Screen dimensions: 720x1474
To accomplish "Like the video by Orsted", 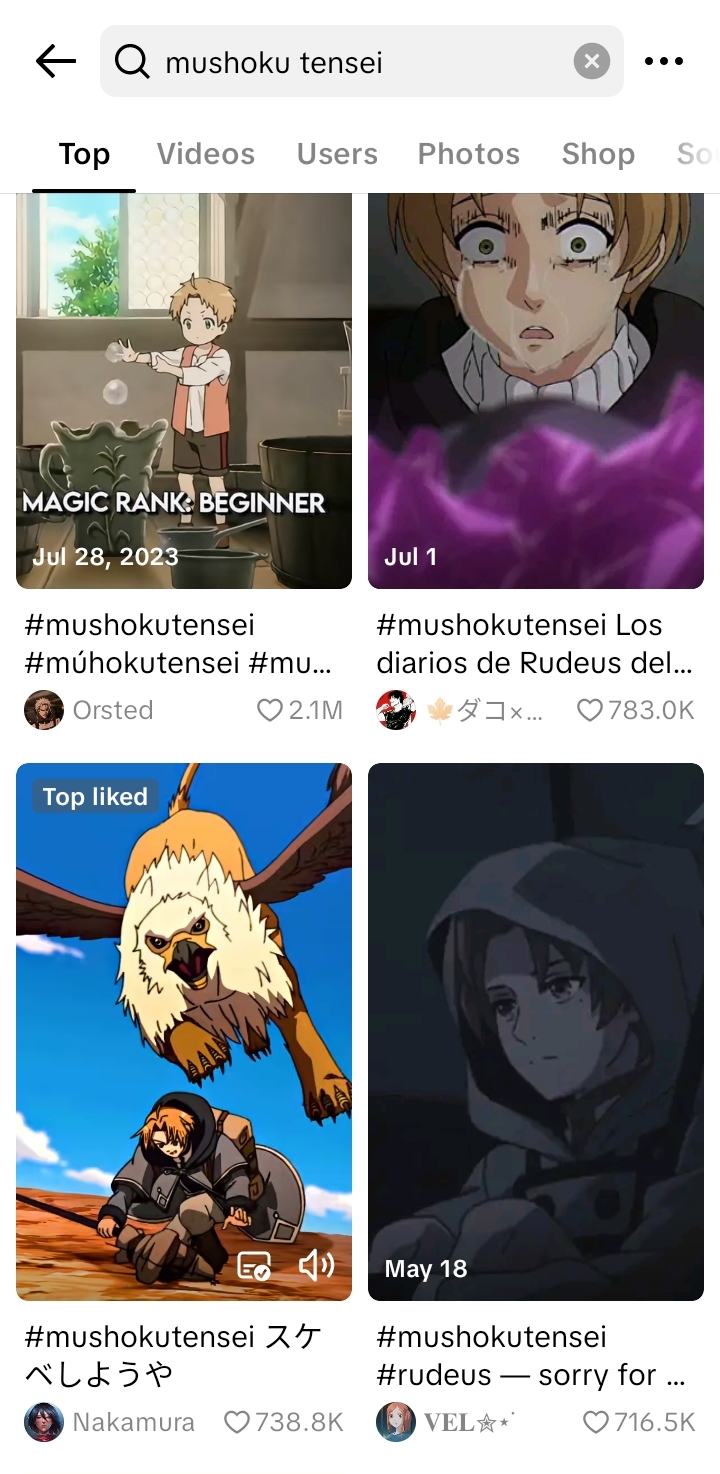I will [x=270, y=710].
